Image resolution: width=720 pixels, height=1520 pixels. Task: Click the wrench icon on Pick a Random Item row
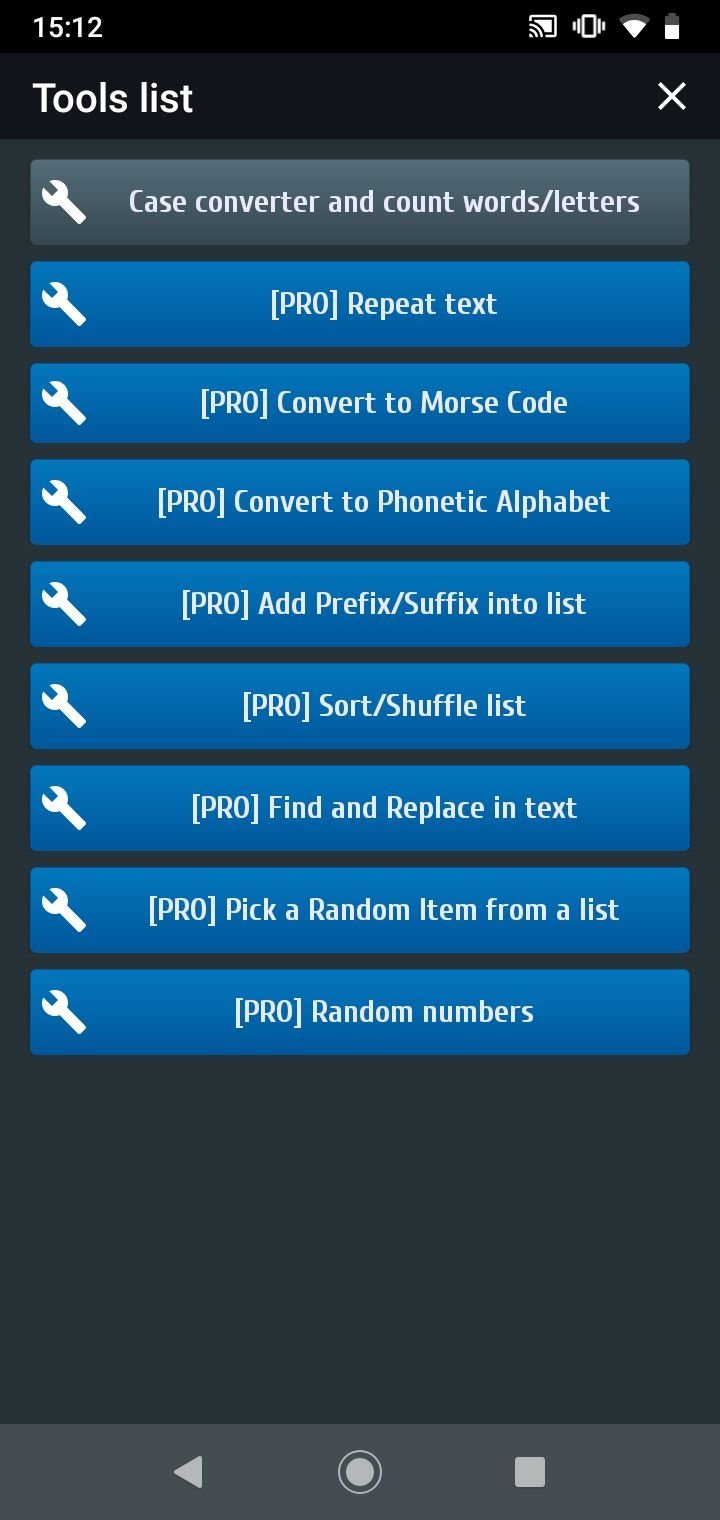coord(63,910)
